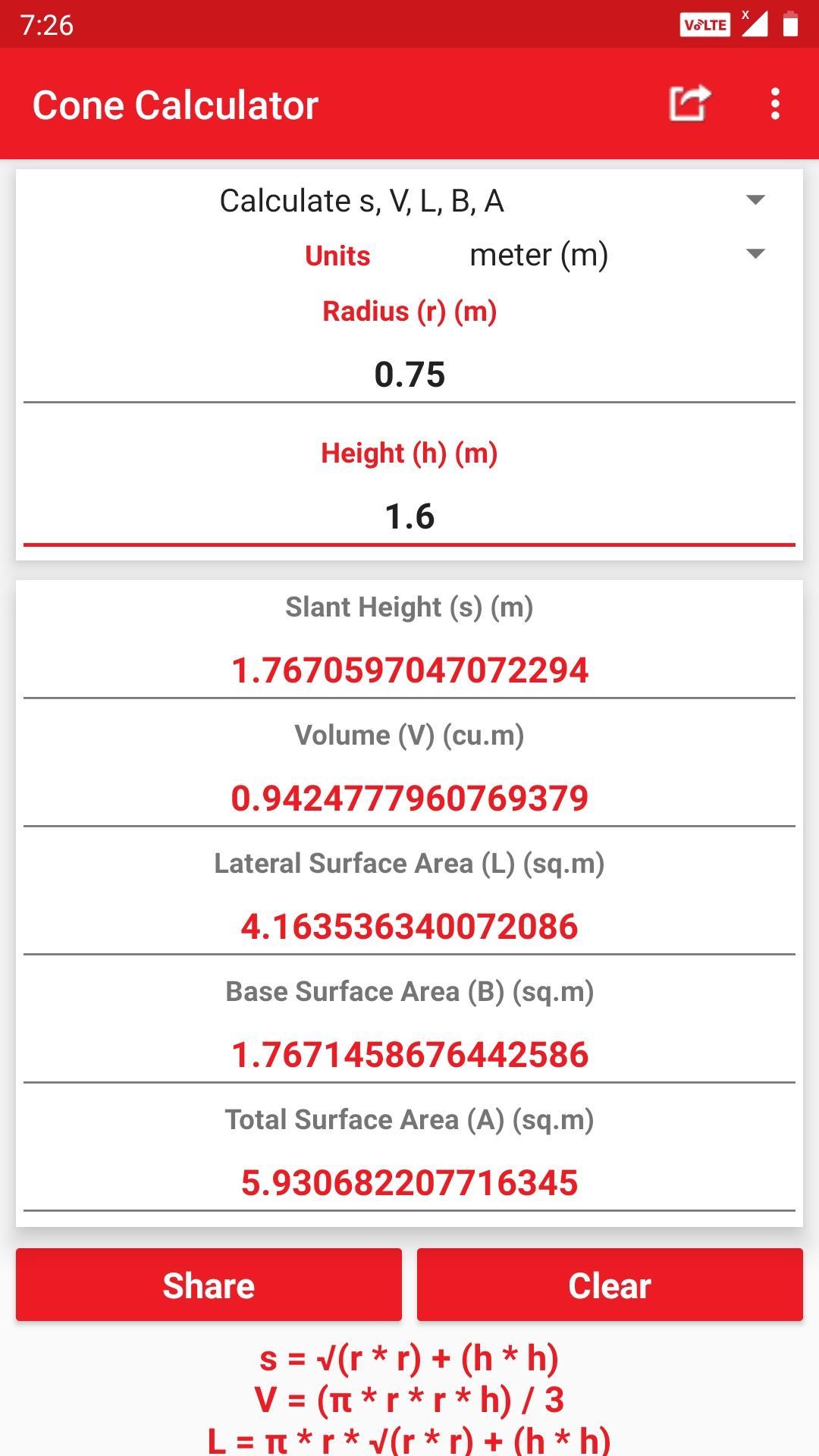Open the three-dot overflow menu

[775, 104]
